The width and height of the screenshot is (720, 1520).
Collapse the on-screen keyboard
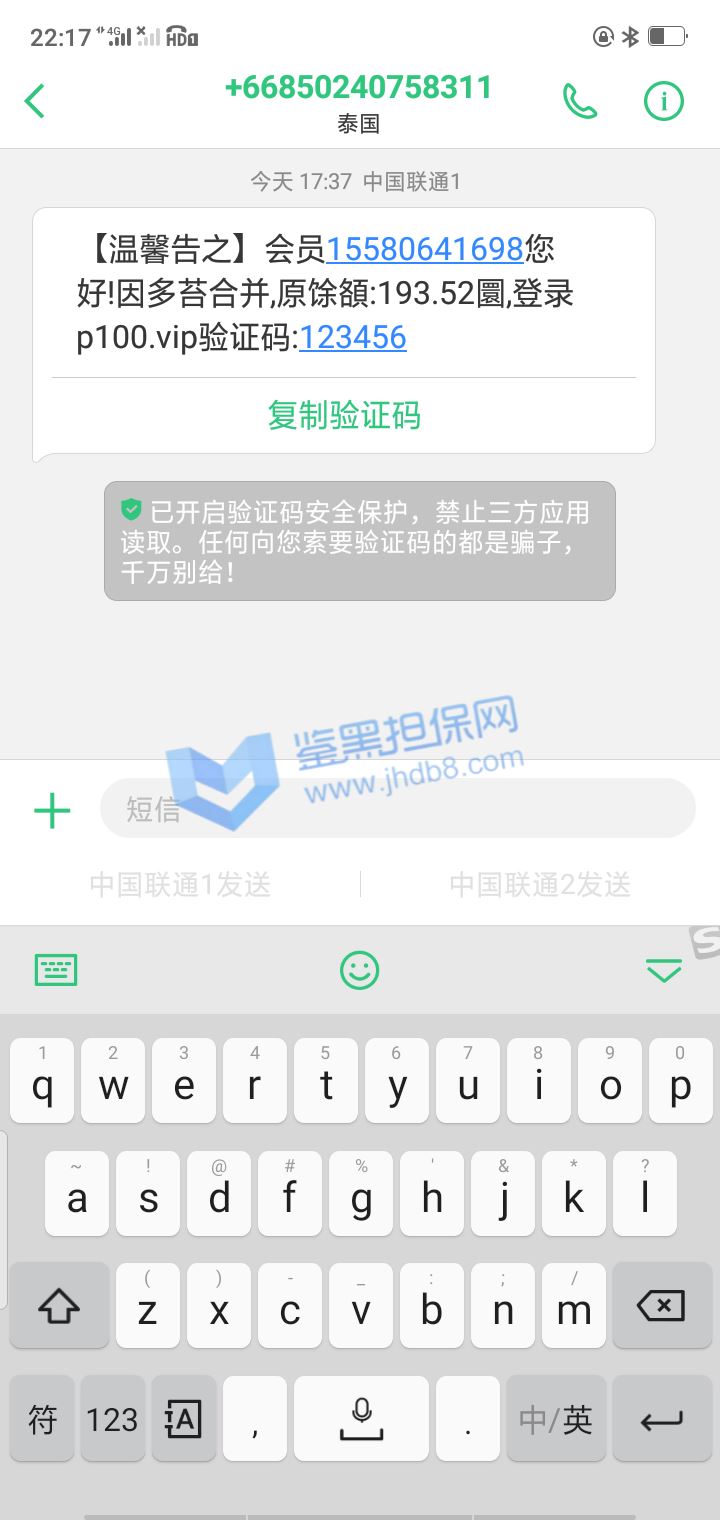click(663, 969)
